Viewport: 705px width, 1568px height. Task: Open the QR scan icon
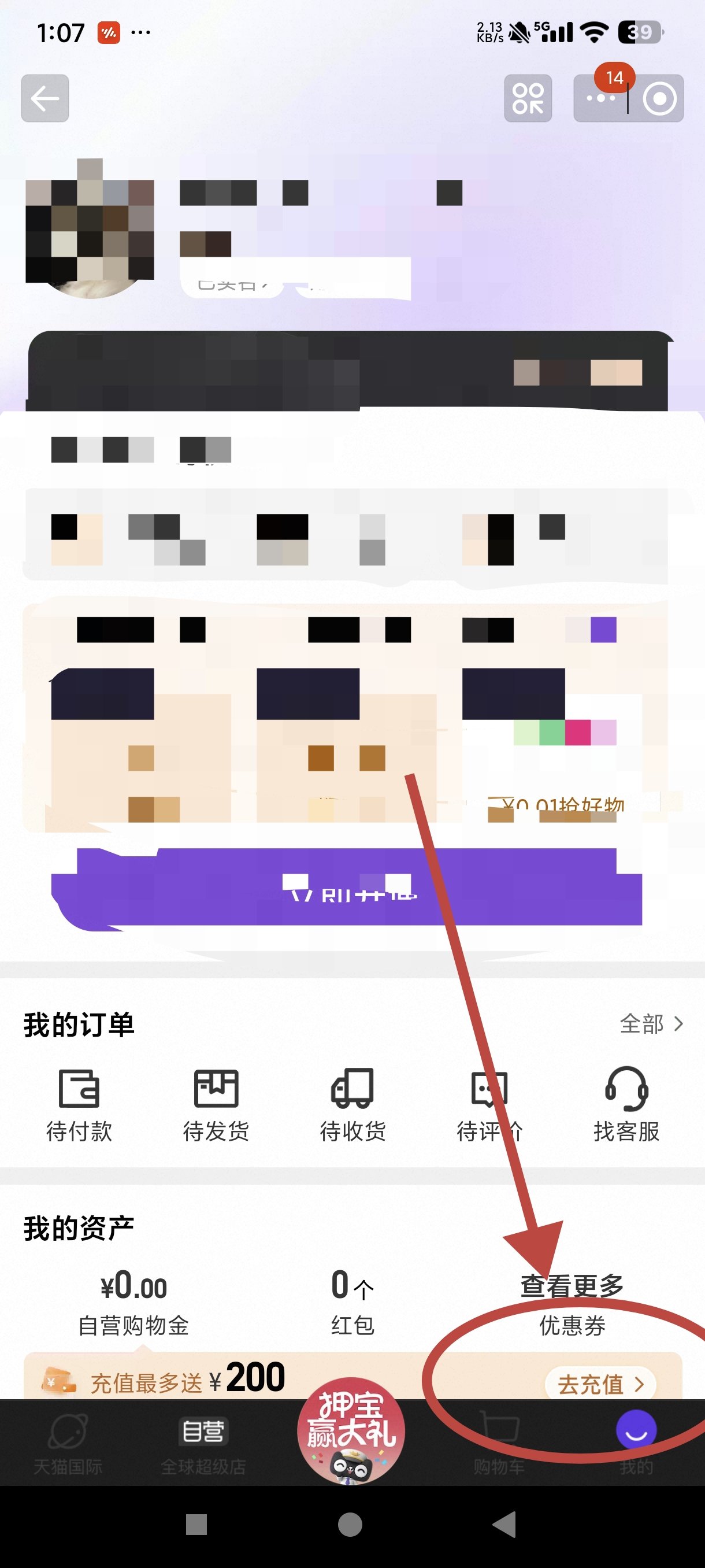click(x=528, y=99)
